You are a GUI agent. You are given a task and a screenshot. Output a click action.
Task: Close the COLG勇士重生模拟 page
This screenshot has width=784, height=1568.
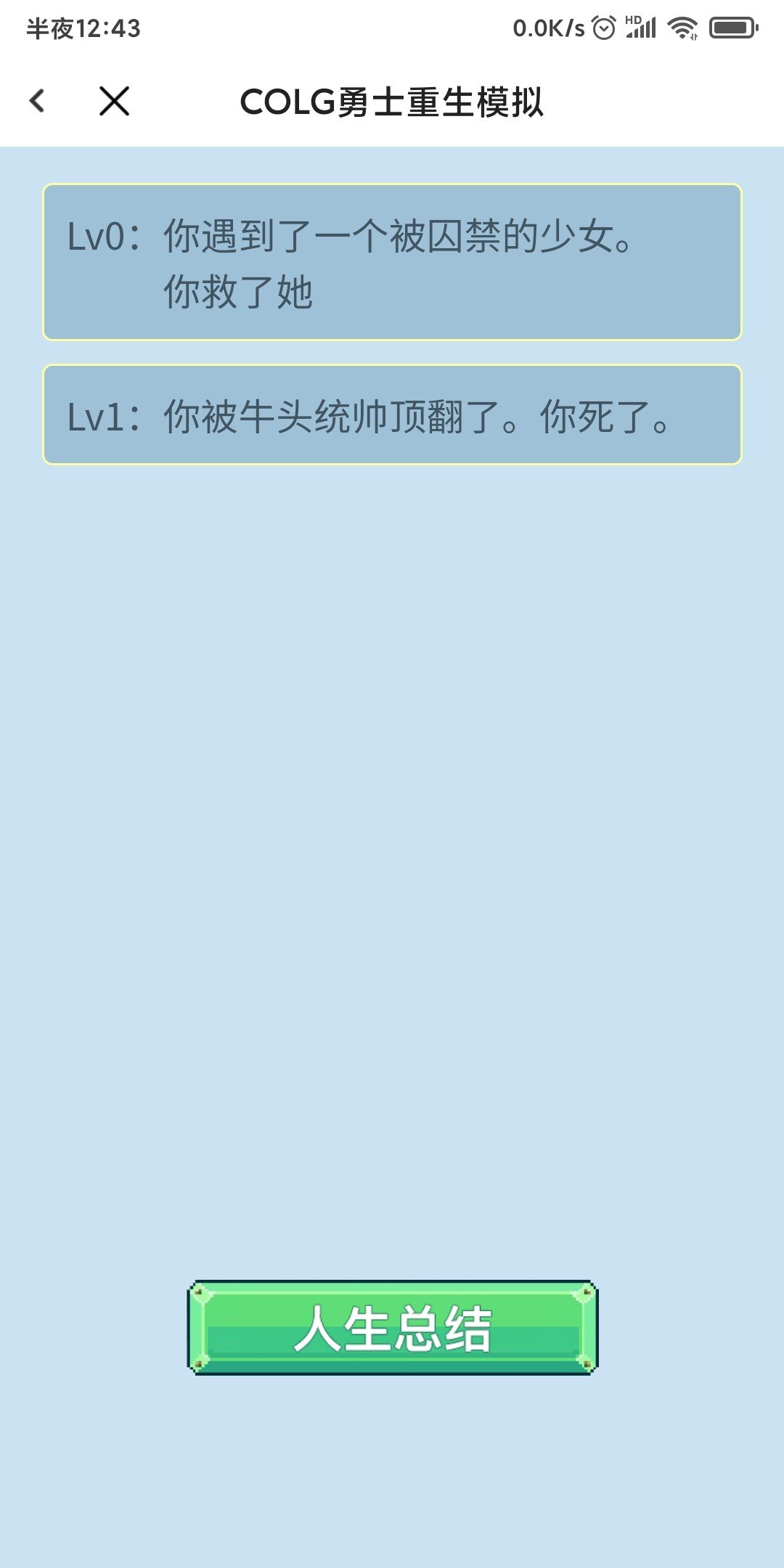(114, 101)
